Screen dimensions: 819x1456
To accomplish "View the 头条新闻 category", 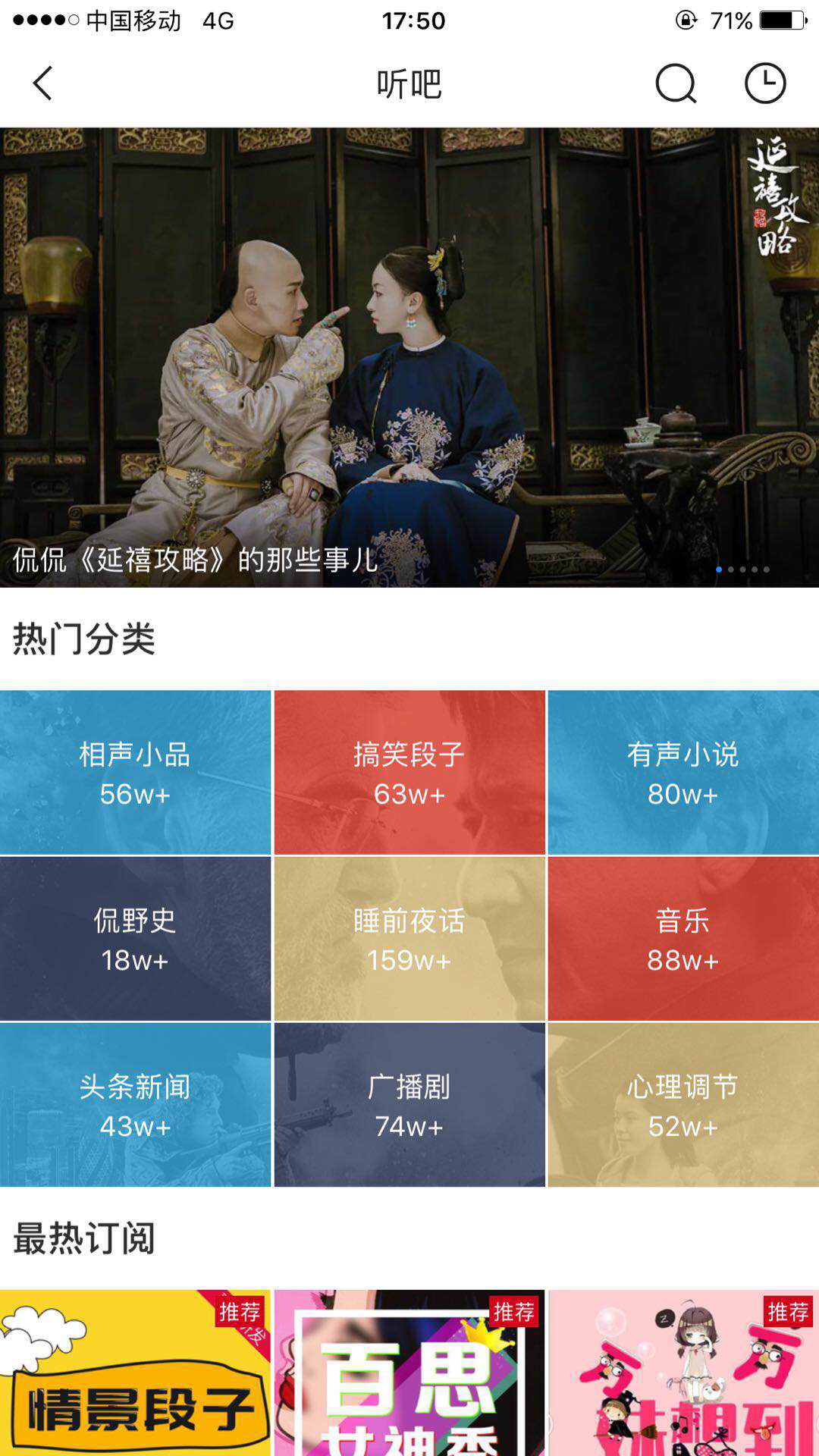I will (x=135, y=1105).
